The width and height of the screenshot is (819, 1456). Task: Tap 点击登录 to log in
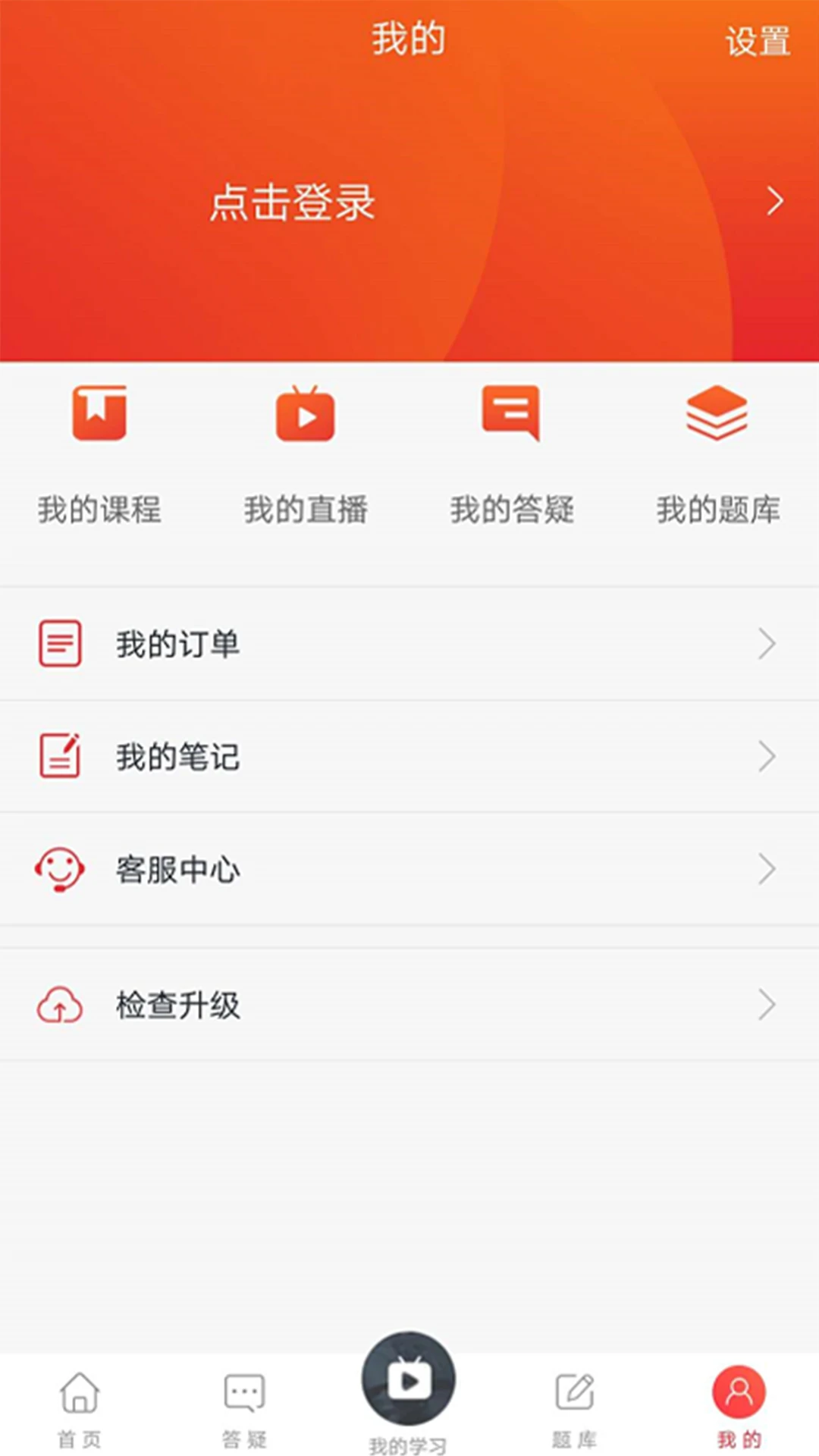pyautogui.click(x=292, y=202)
